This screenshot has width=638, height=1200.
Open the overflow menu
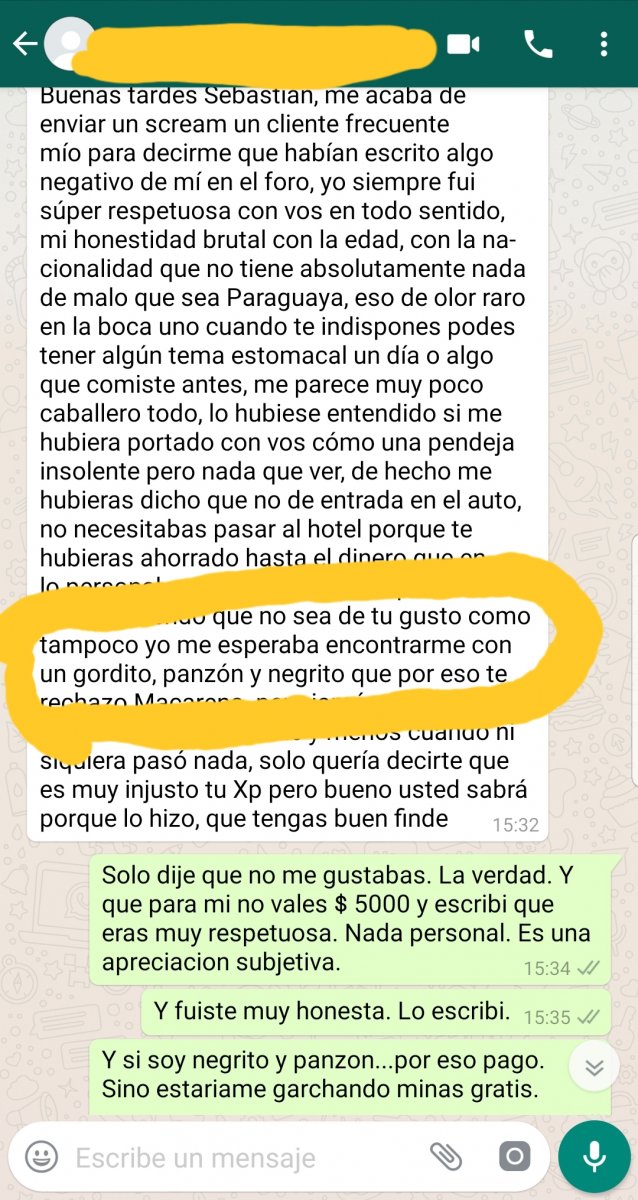pos(604,44)
